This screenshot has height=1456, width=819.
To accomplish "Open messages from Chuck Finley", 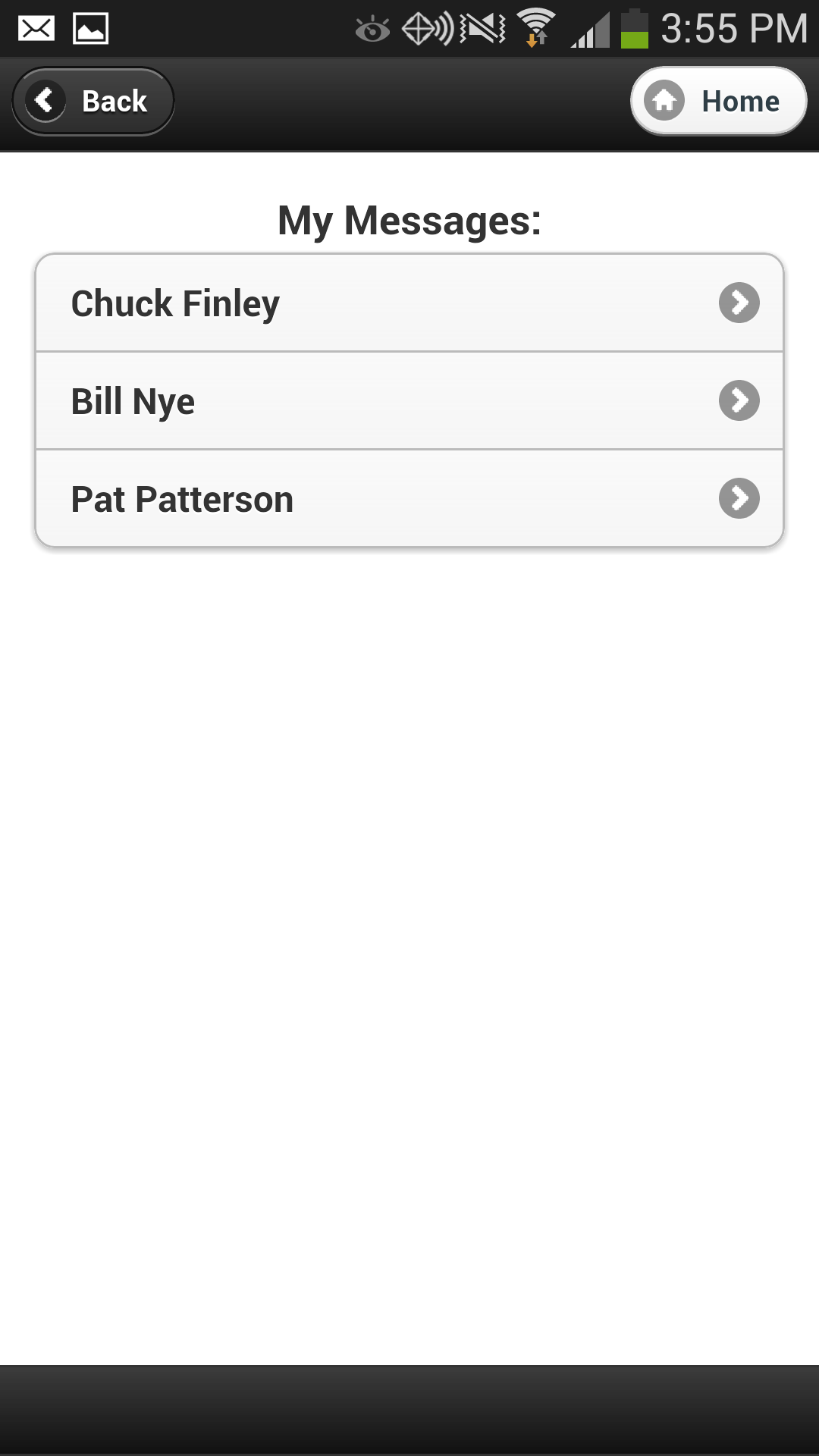I will [409, 303].
